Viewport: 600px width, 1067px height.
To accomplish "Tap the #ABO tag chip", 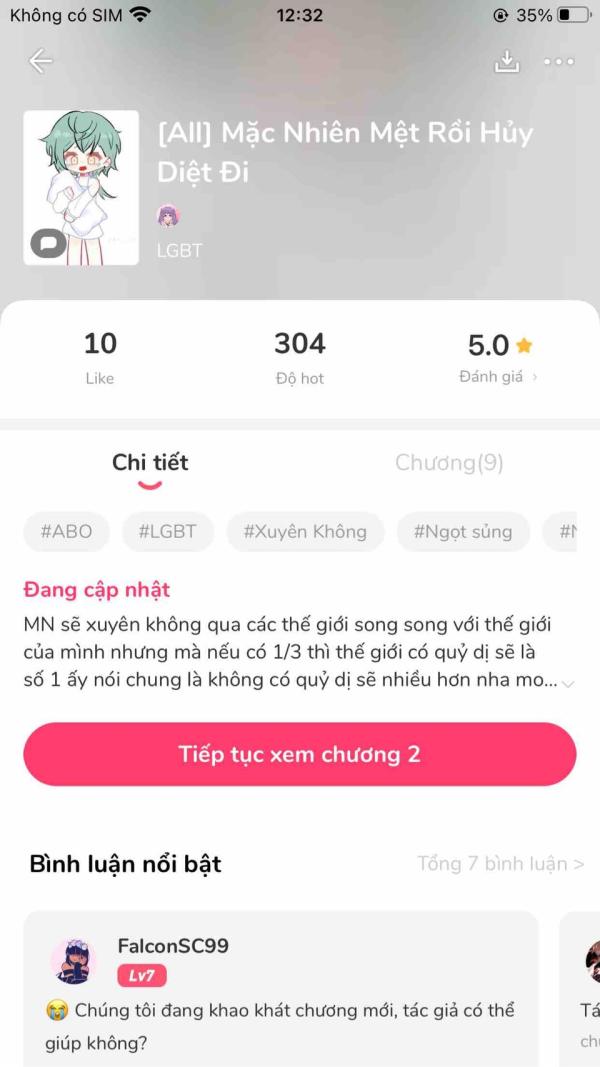I will [66, 532].
